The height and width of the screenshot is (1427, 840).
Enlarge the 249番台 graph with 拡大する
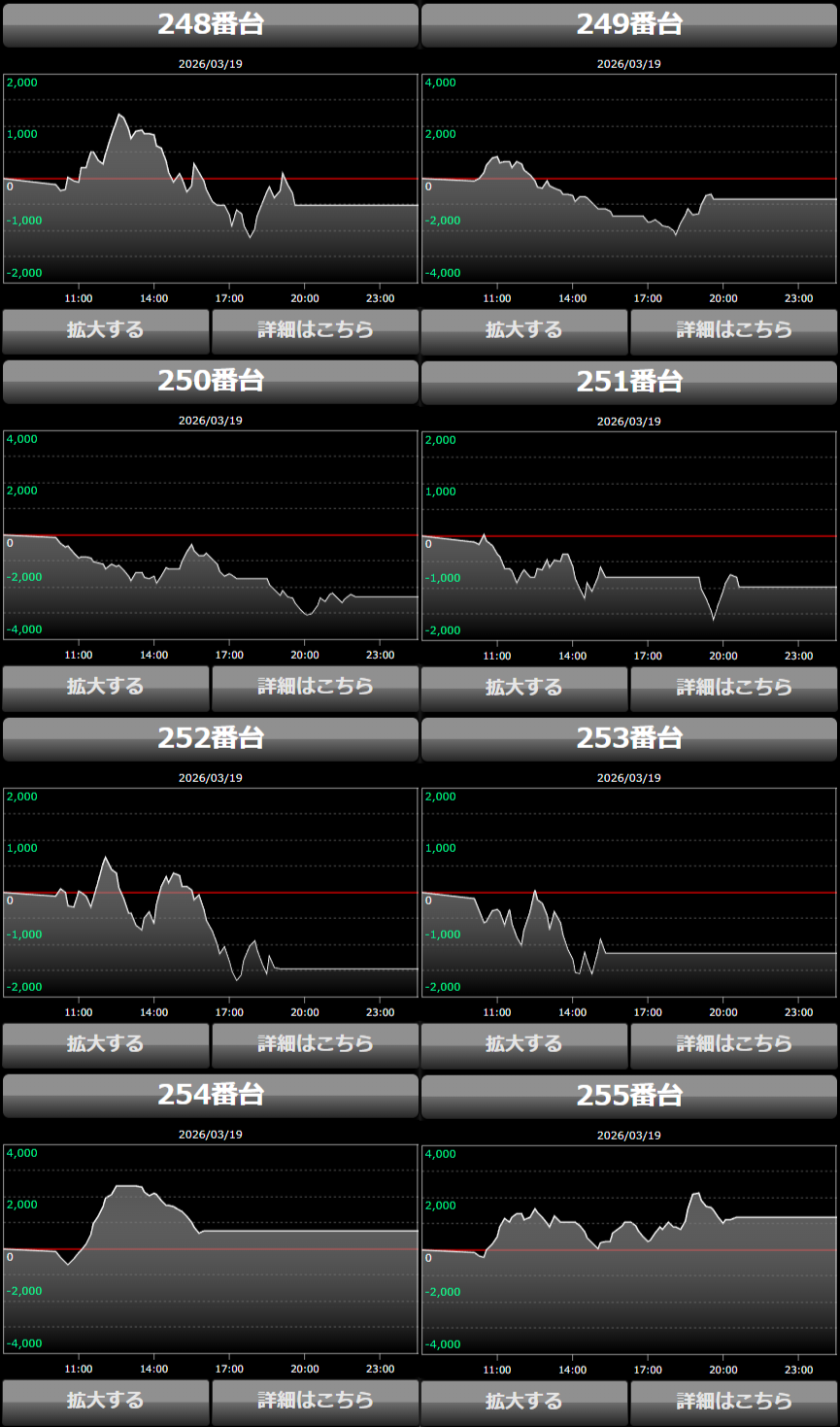pos(524,330)
